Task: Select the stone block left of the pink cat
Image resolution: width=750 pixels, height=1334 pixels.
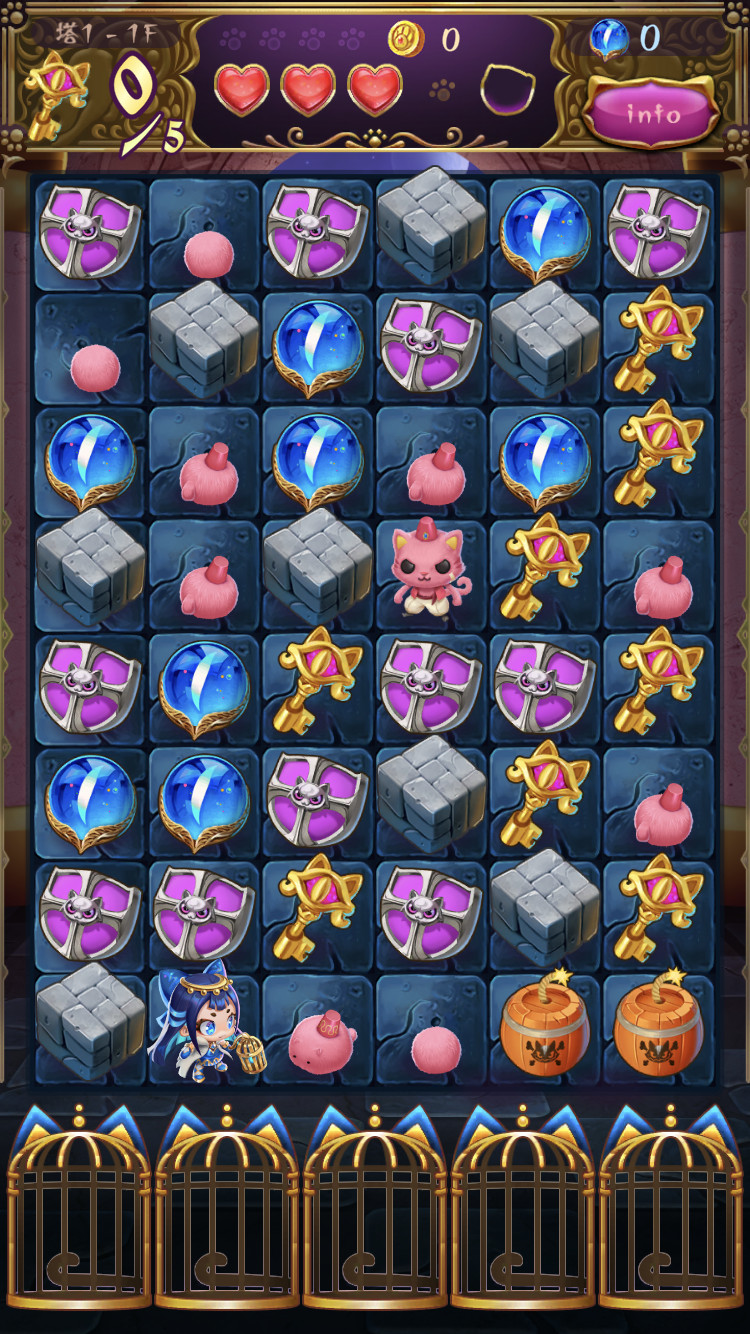Action: 315,566
